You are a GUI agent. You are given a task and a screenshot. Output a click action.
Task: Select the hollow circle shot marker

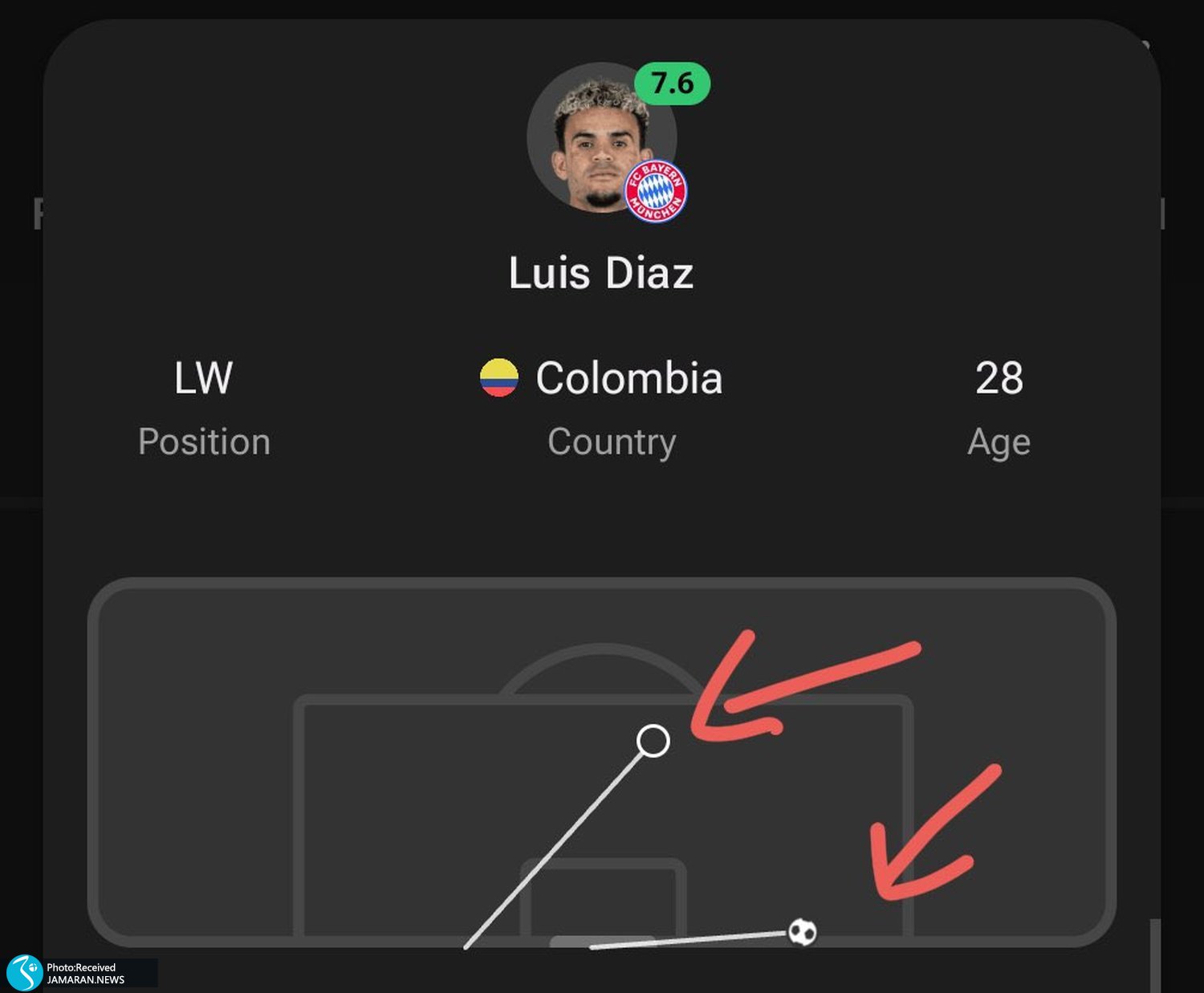(653, 741)
